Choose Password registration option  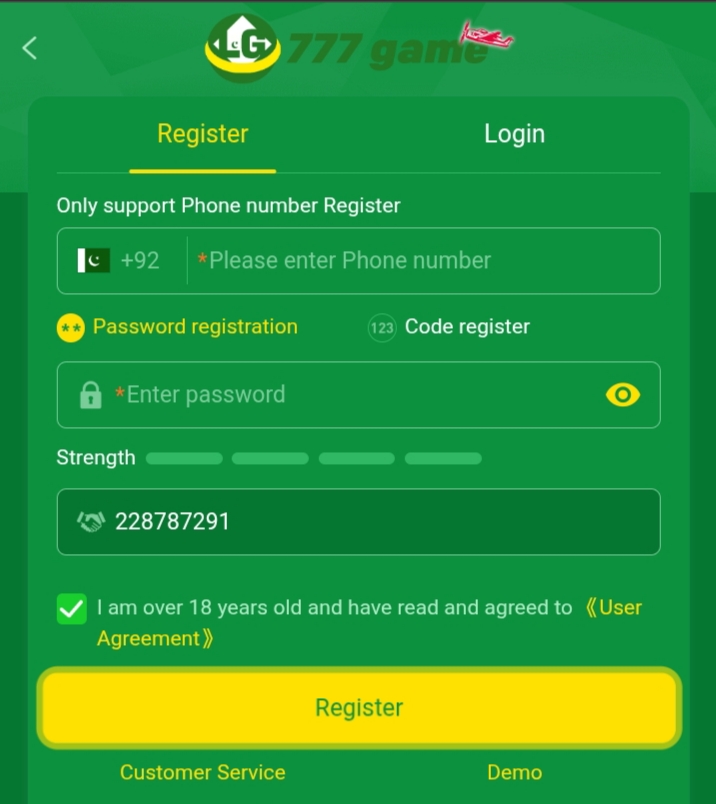178,327
